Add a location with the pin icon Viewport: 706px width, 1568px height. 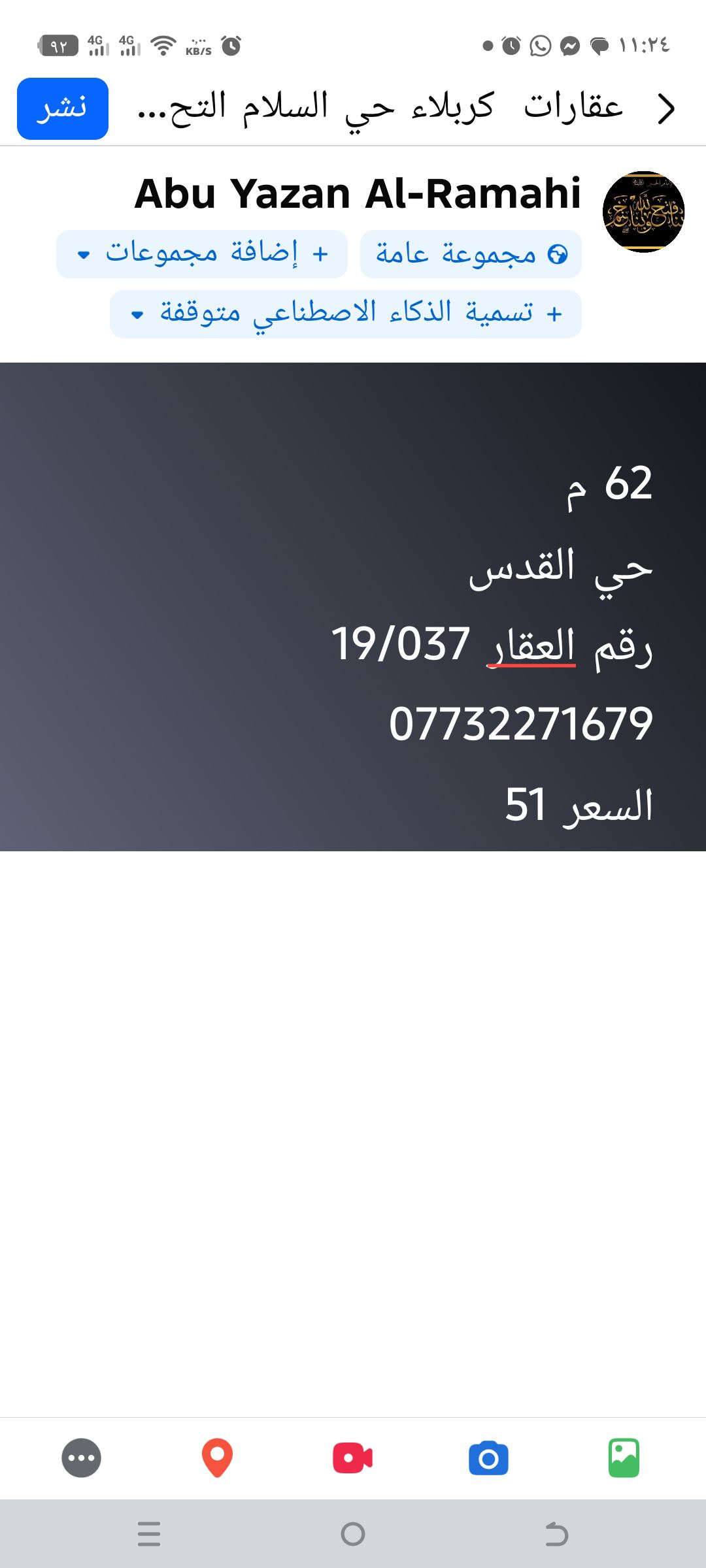217,1458
